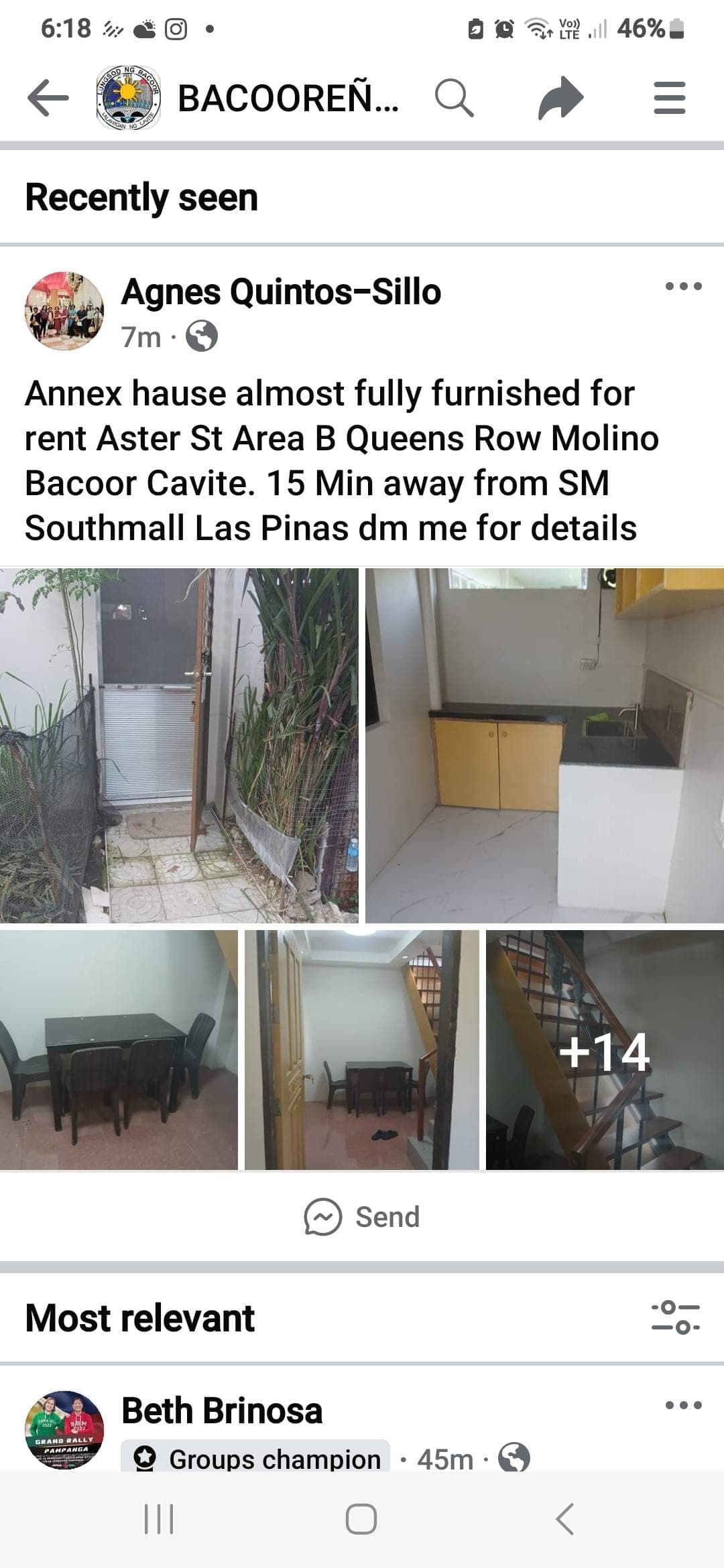View the doorway and dining room photo

pos(361,1049)
